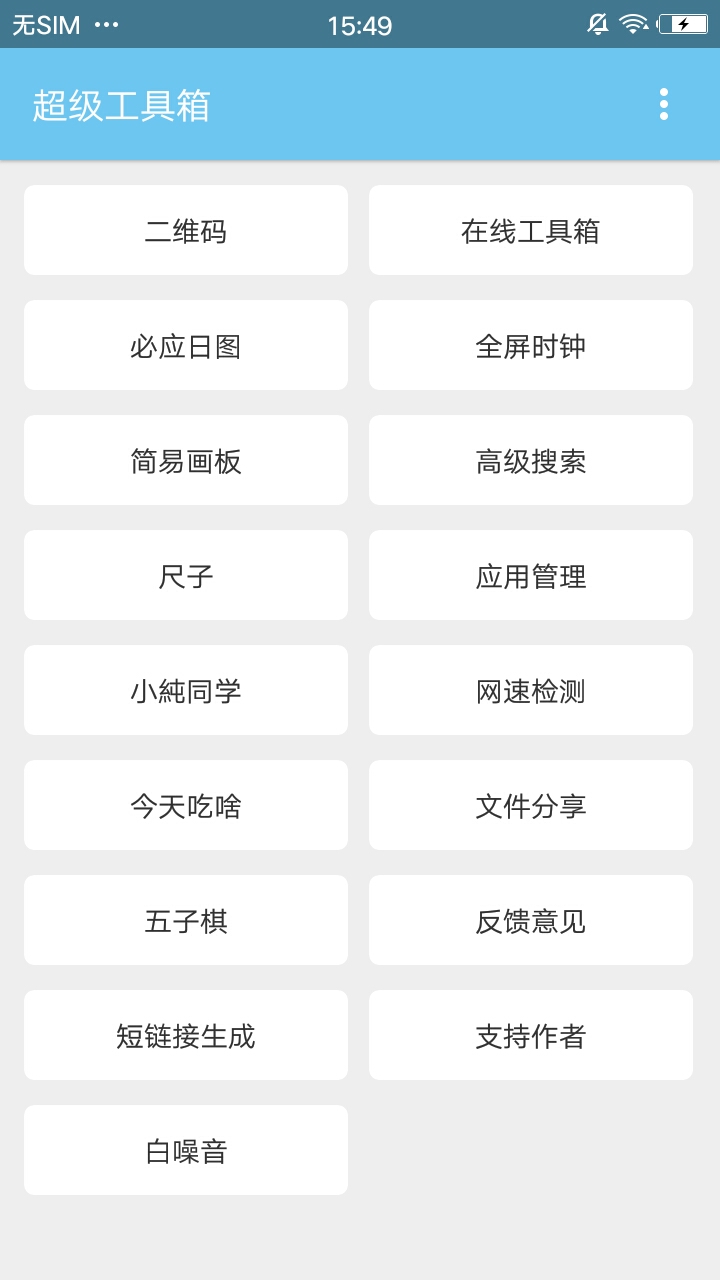Tap 支持作者
The image size is (720, 1280).
coord(531,1035)
